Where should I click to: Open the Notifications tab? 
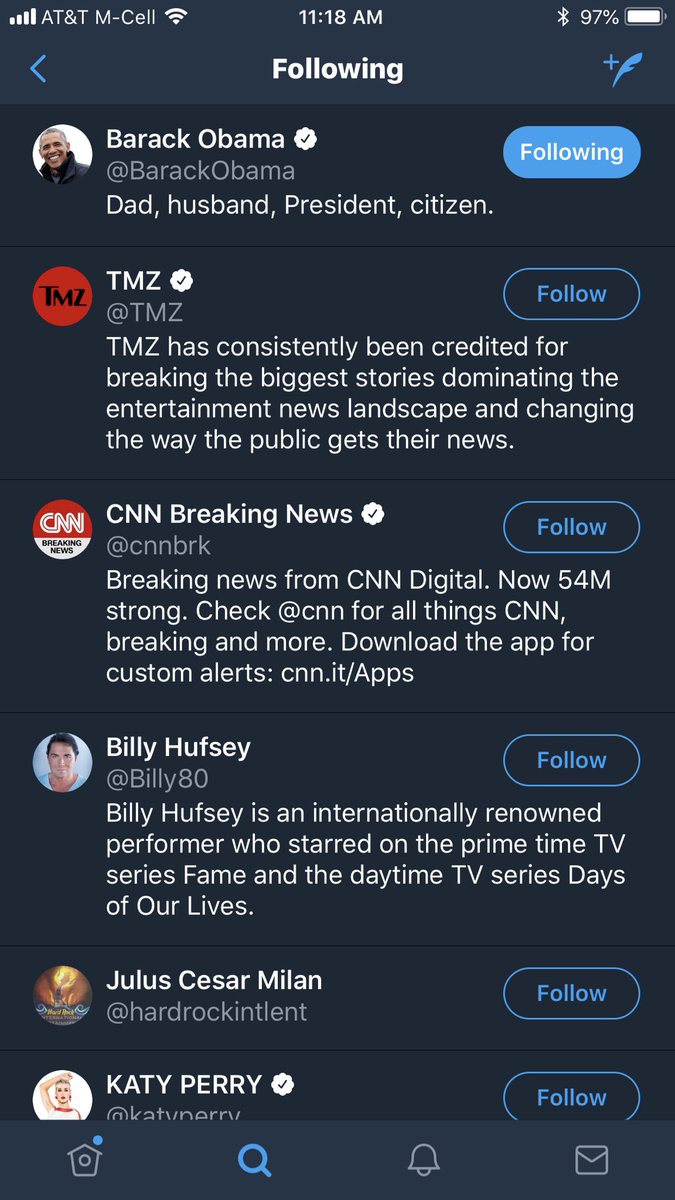pyautogui.click(x=423, y=1159)
